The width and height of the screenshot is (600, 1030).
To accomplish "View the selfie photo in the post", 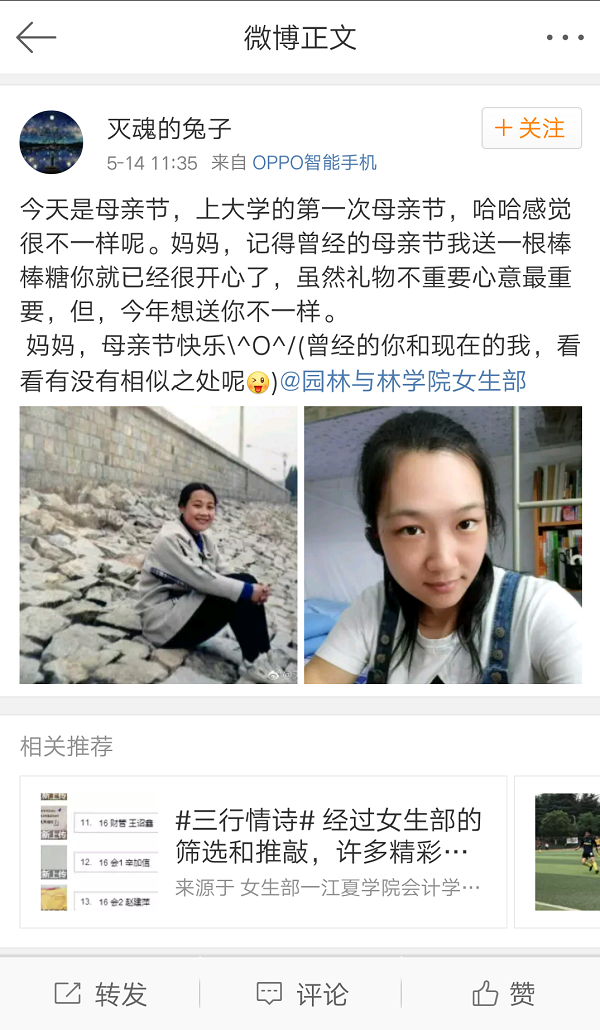I will [443, 545].
